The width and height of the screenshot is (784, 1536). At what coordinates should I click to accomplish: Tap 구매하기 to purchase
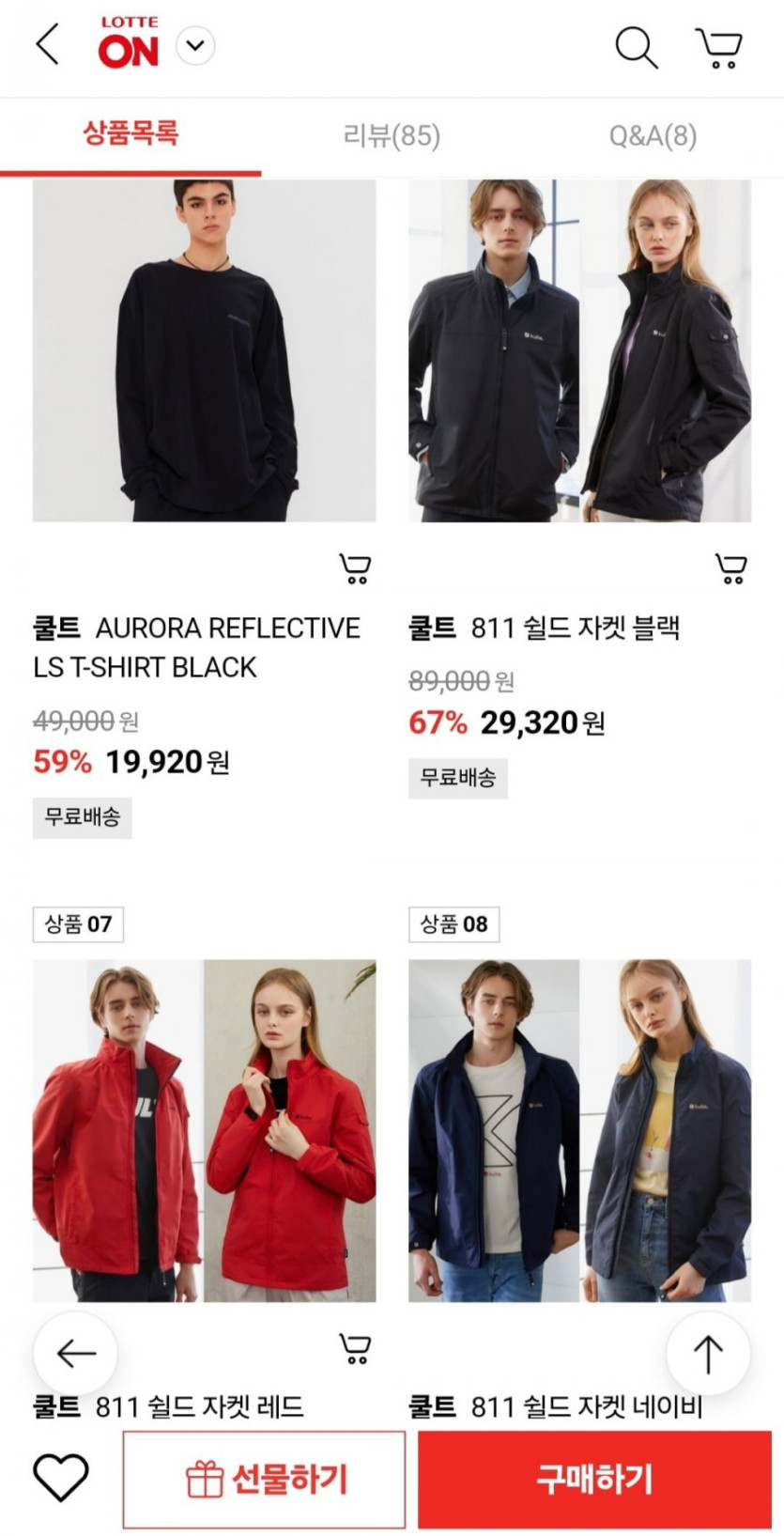tap(594, 1480)
